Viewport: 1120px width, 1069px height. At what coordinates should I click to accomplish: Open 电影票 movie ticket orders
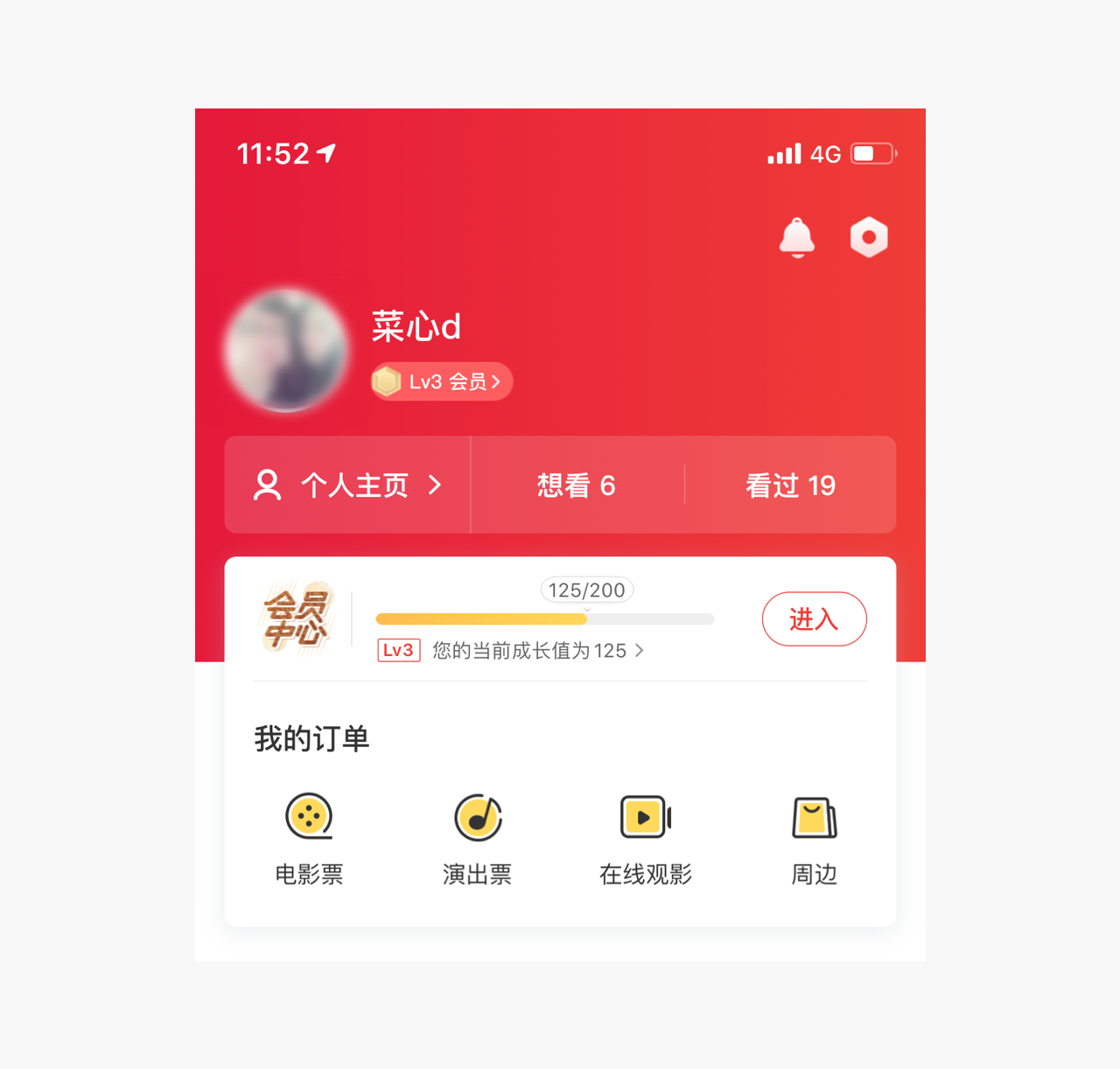pyautogui.click(x=309, y=838)
